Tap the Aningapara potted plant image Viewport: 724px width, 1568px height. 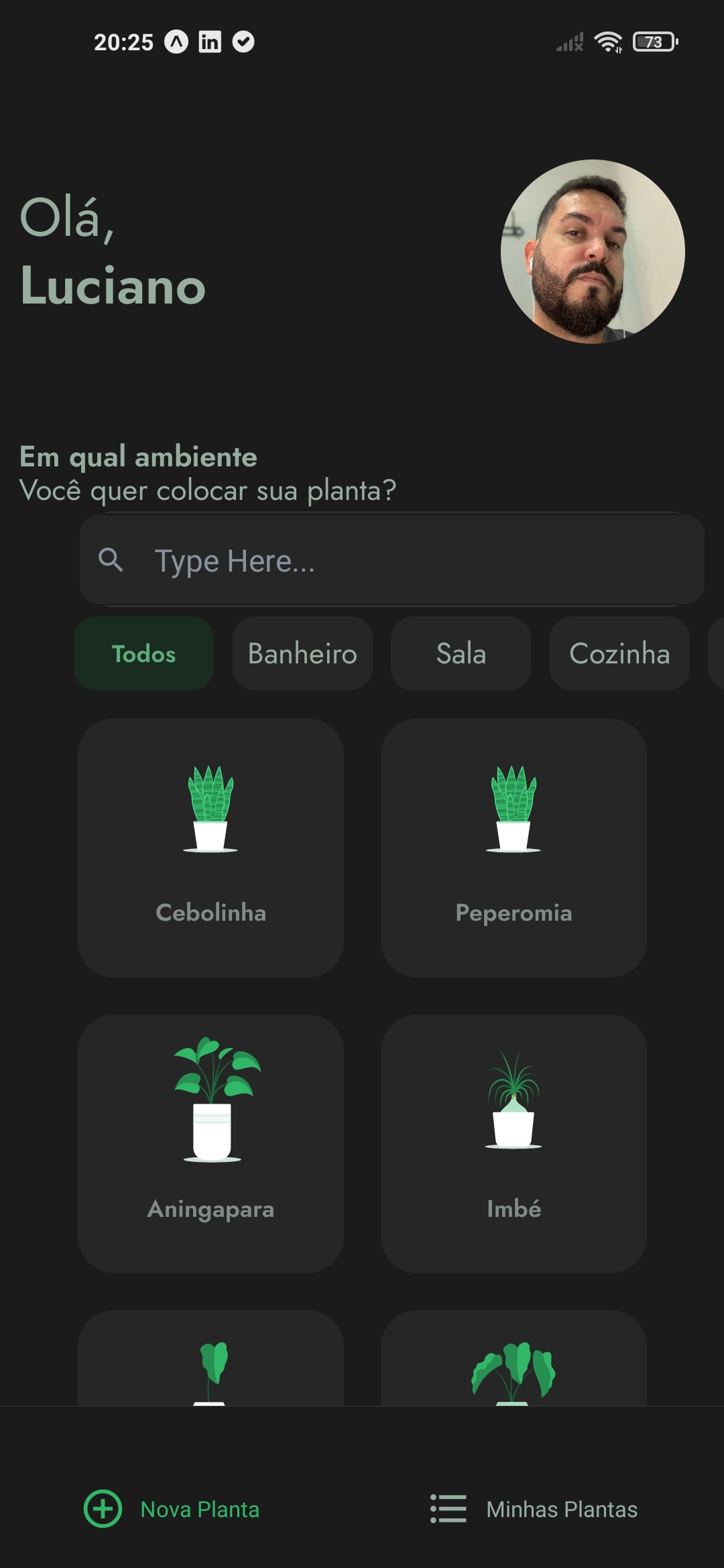(x=210, y=1106)
